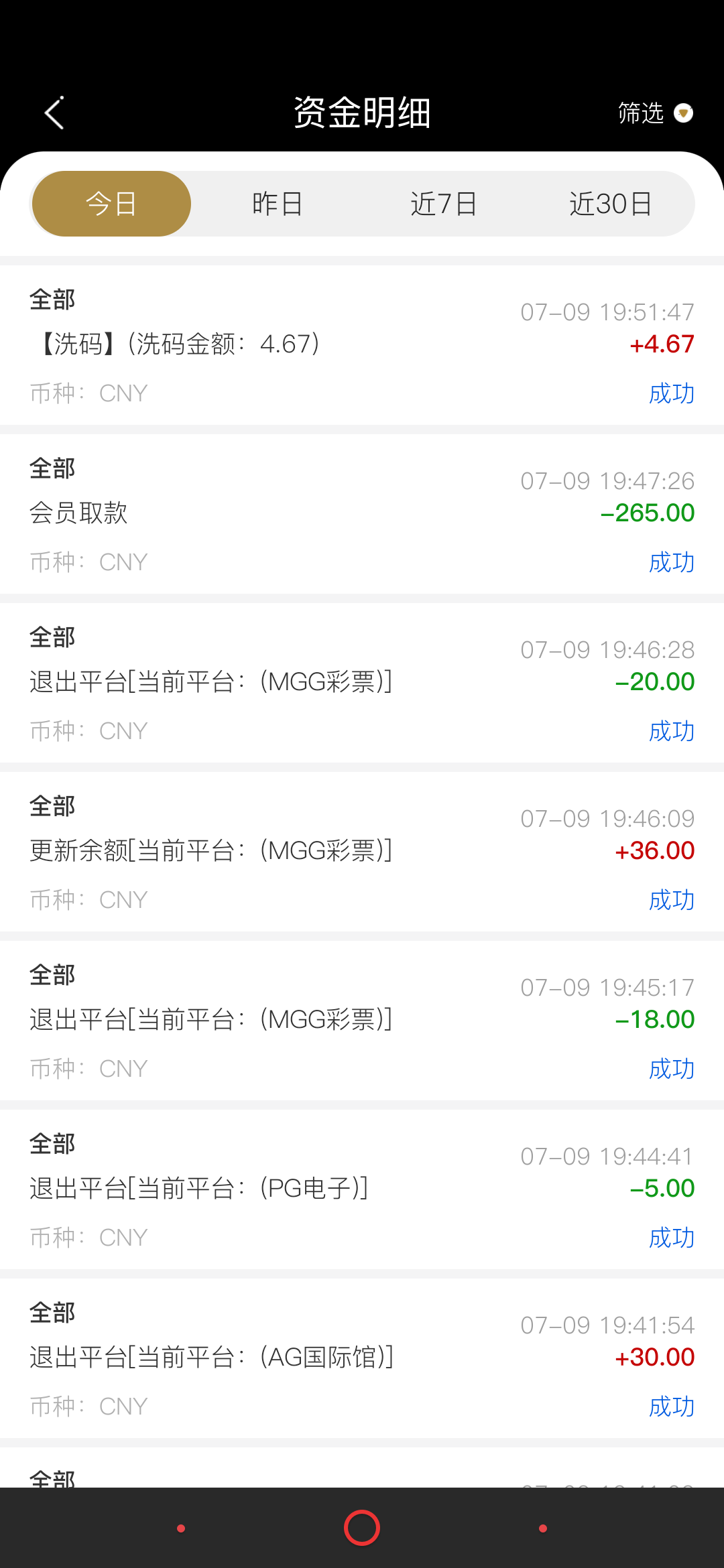The image size is (724, 1568).
Task: Select the AG国际馆 +30.00 entry
Action: click(x=268, y=1357)
